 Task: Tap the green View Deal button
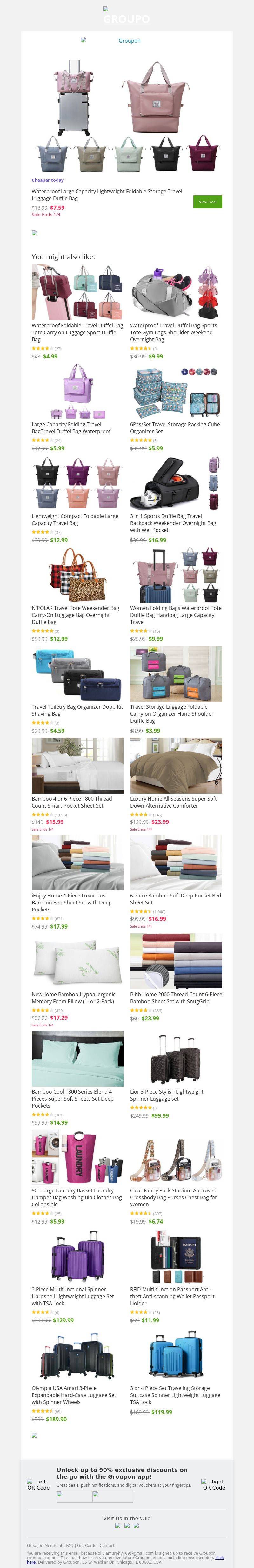click(x=207, y=202)
